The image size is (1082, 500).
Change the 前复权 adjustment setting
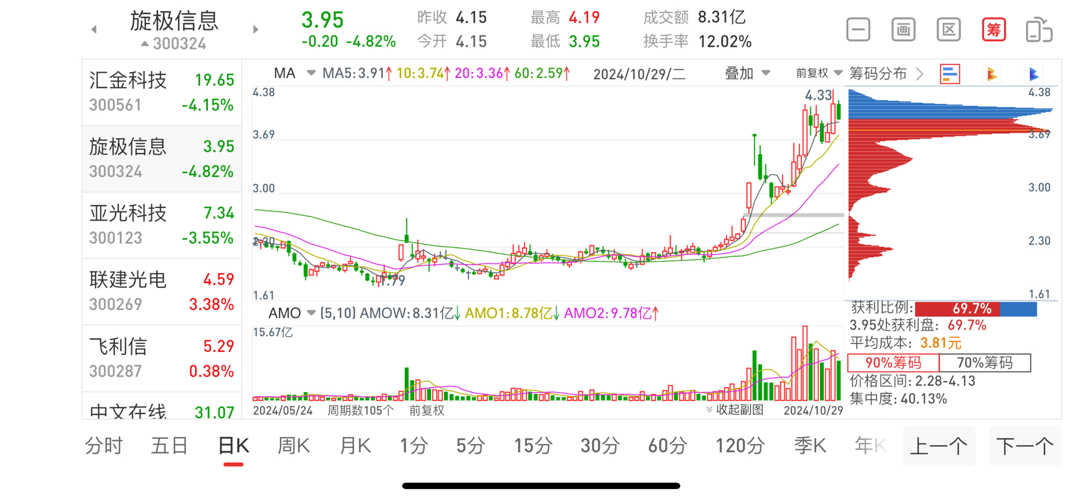coord(818,73)
